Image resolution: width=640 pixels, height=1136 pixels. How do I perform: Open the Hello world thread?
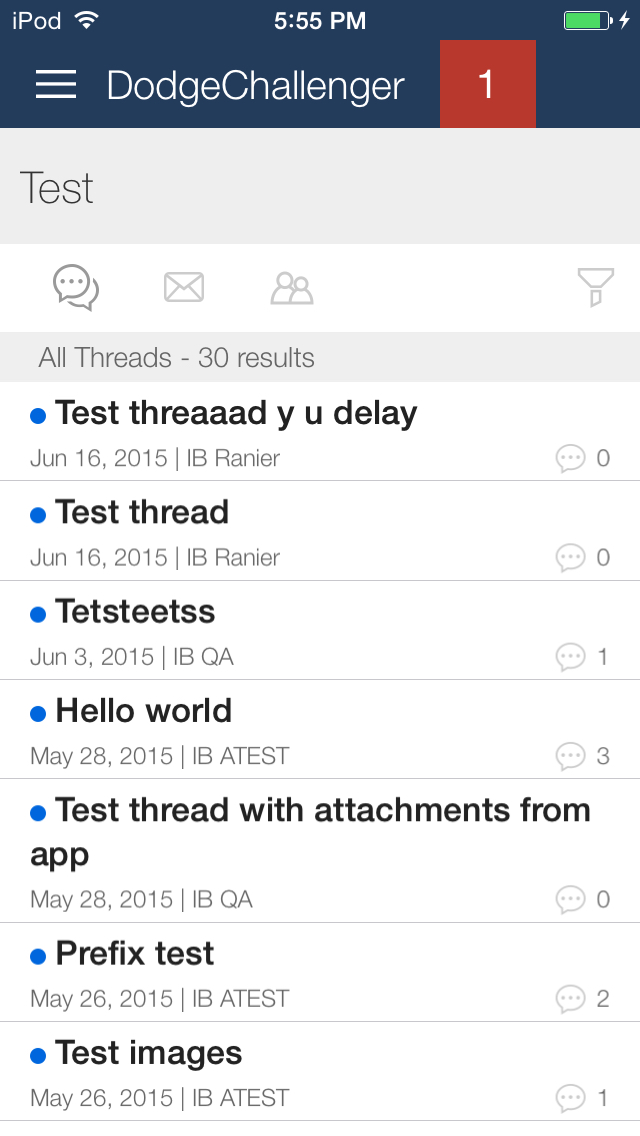(320, 730)
